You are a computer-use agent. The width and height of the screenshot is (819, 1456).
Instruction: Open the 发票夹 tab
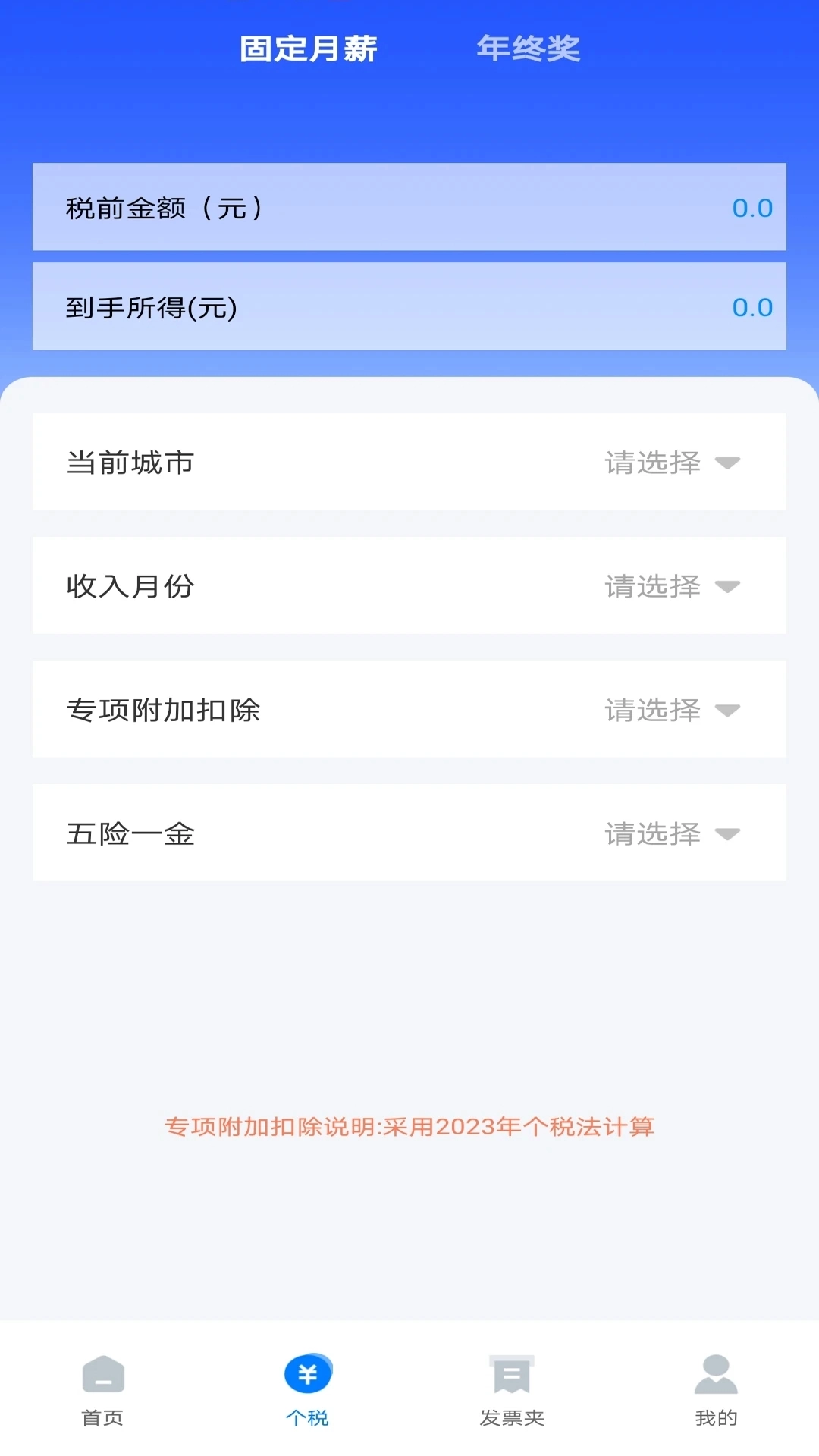[512, 1389]
